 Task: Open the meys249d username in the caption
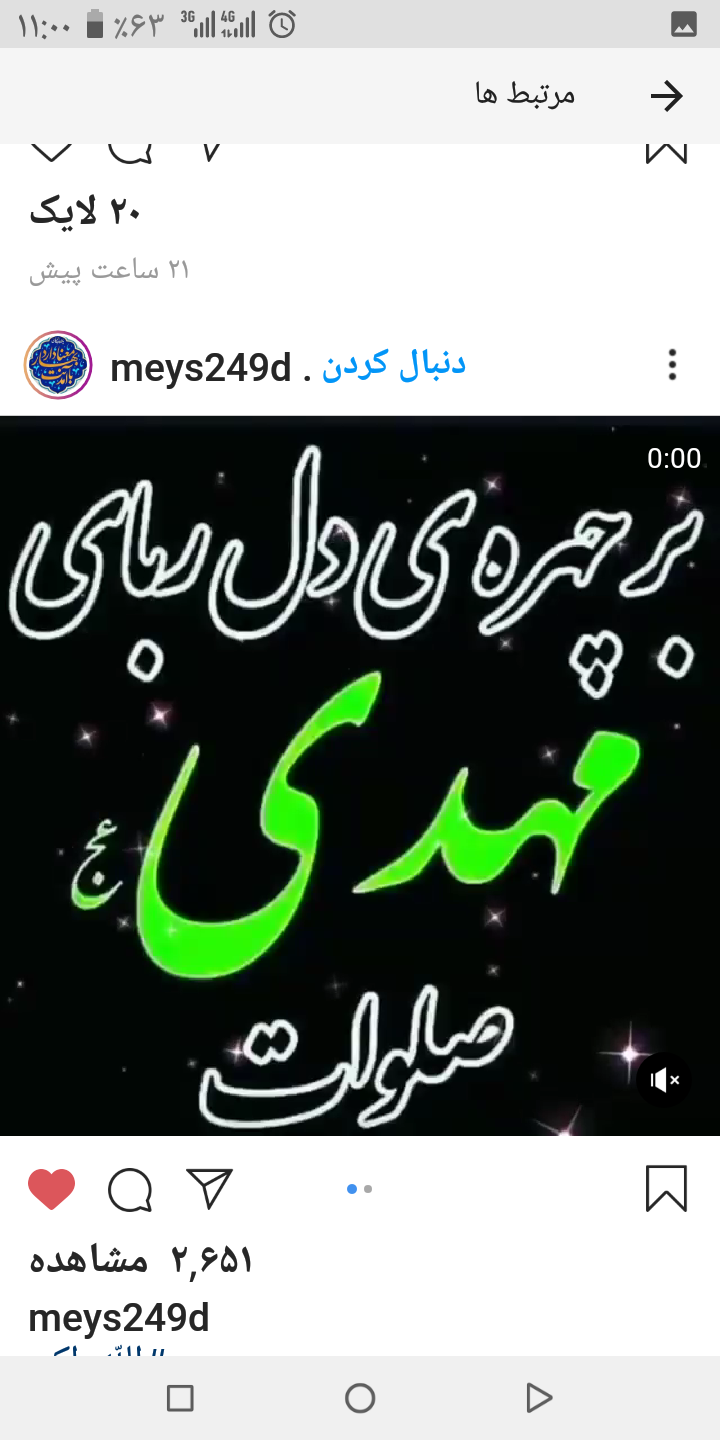[x=119, y=1318]
